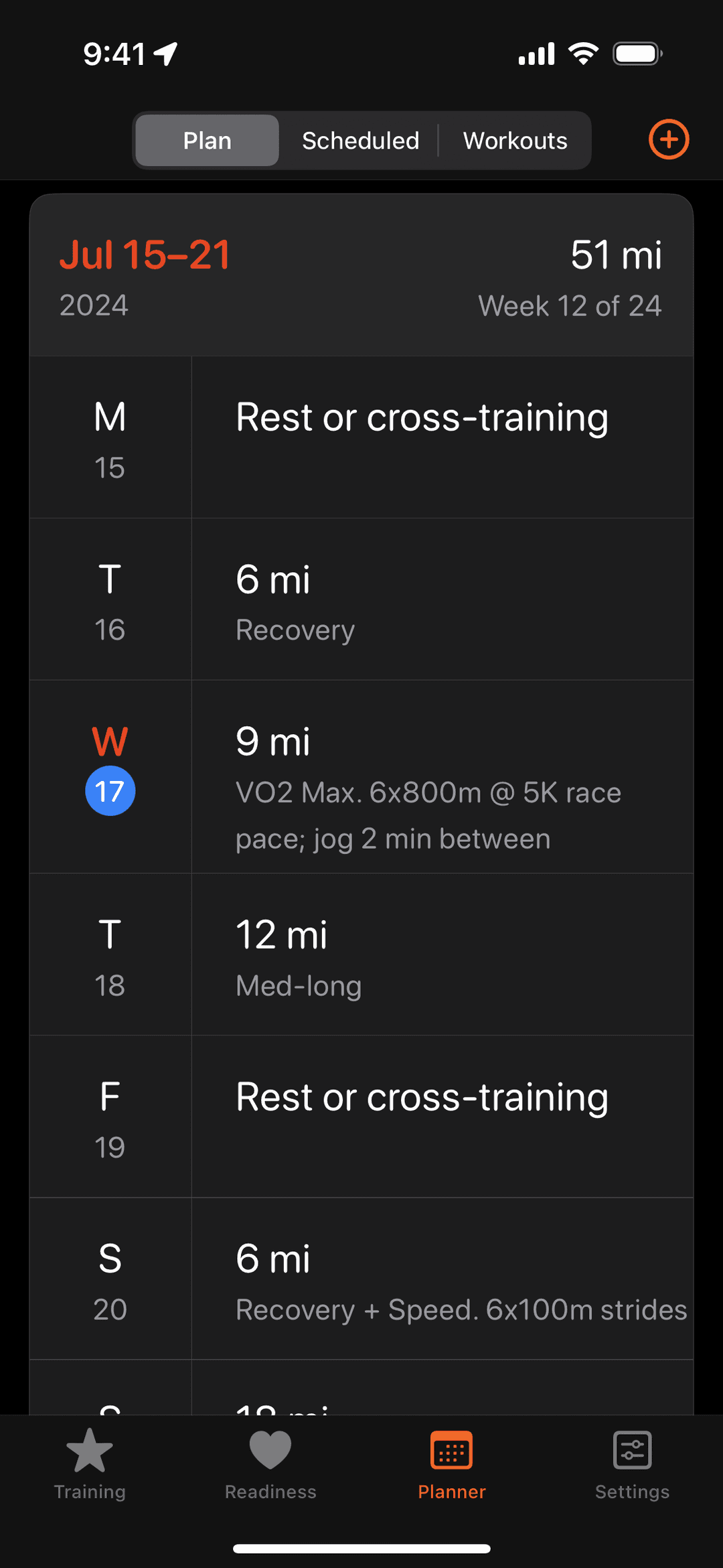
Task: Select the Plan segment
Action: (207, 141)
